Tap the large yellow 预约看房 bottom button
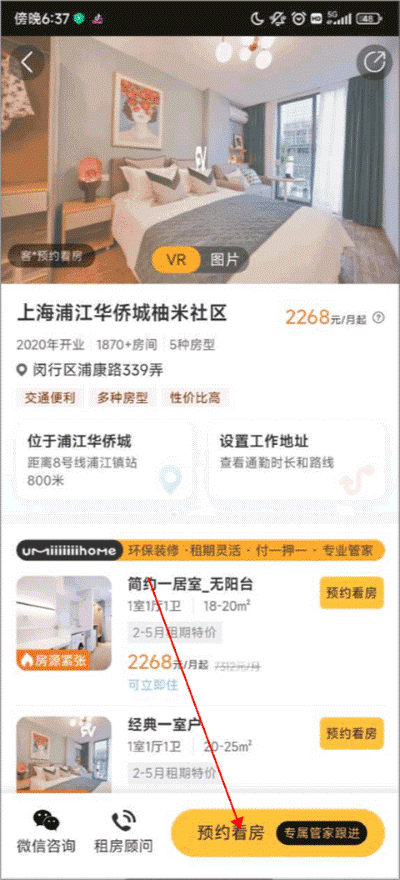 point(278,833)
